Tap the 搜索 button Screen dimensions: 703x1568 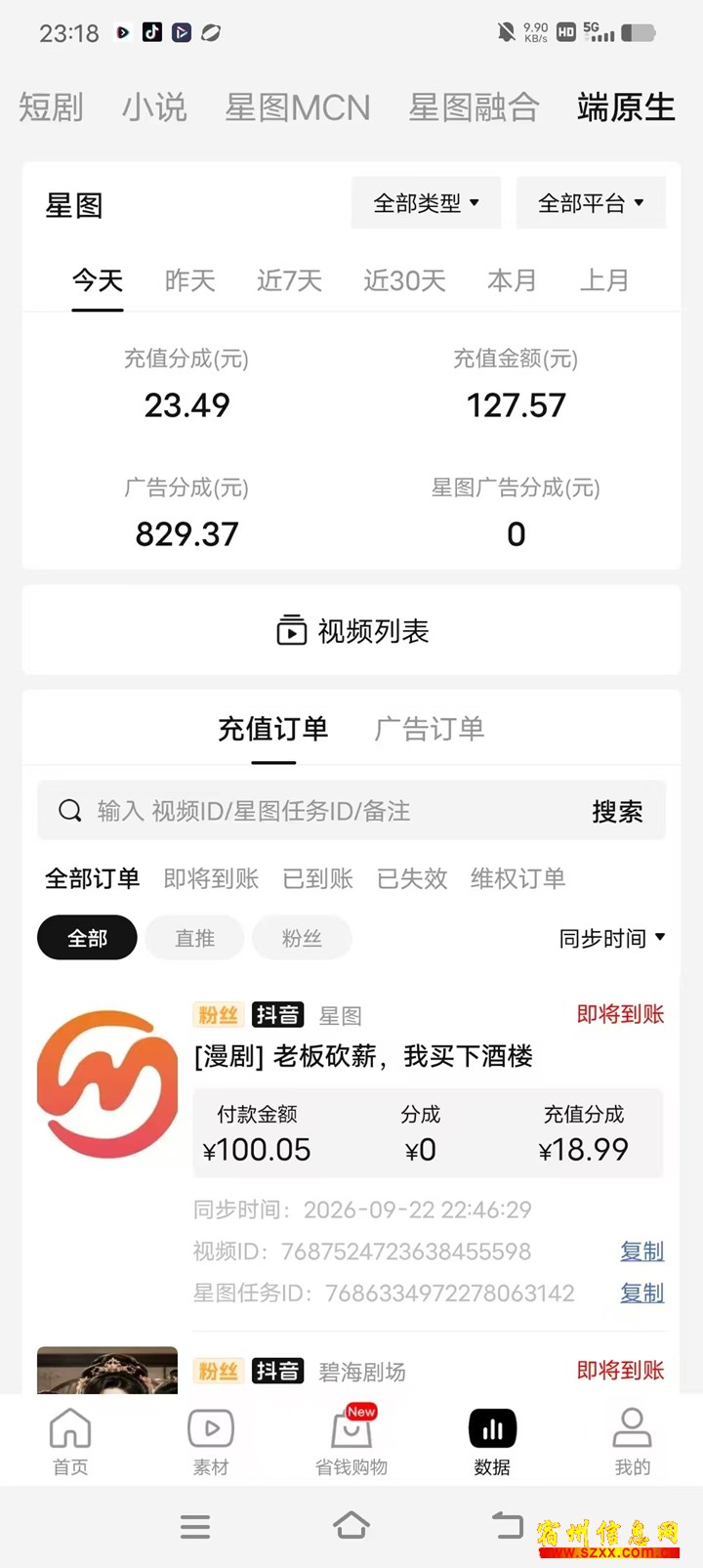(x=617, y=811)
